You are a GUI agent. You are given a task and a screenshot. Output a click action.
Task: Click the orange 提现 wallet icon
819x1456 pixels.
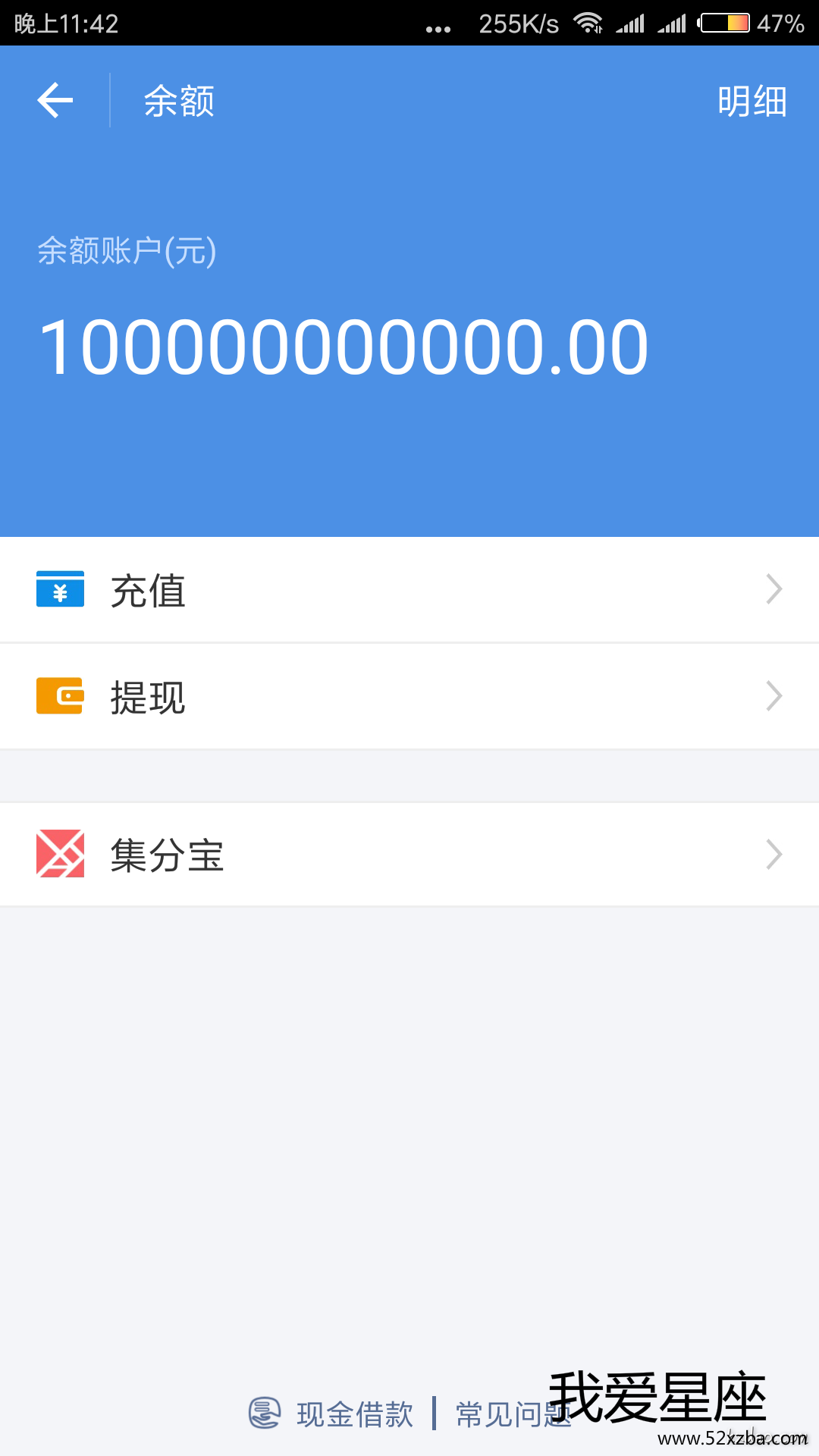coord(61,696)
